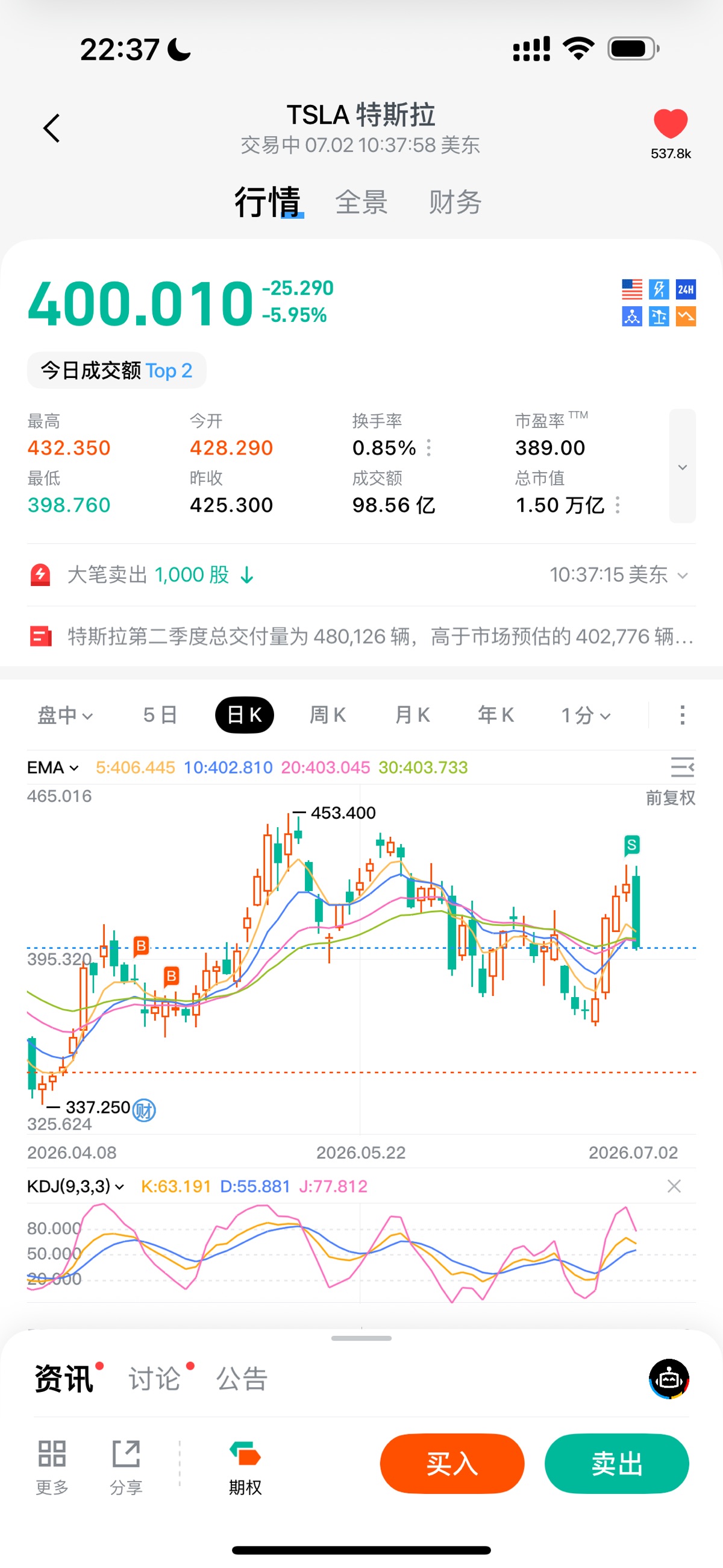Open 期权 options trading

pyautogui.click(x=245, y=1467)
